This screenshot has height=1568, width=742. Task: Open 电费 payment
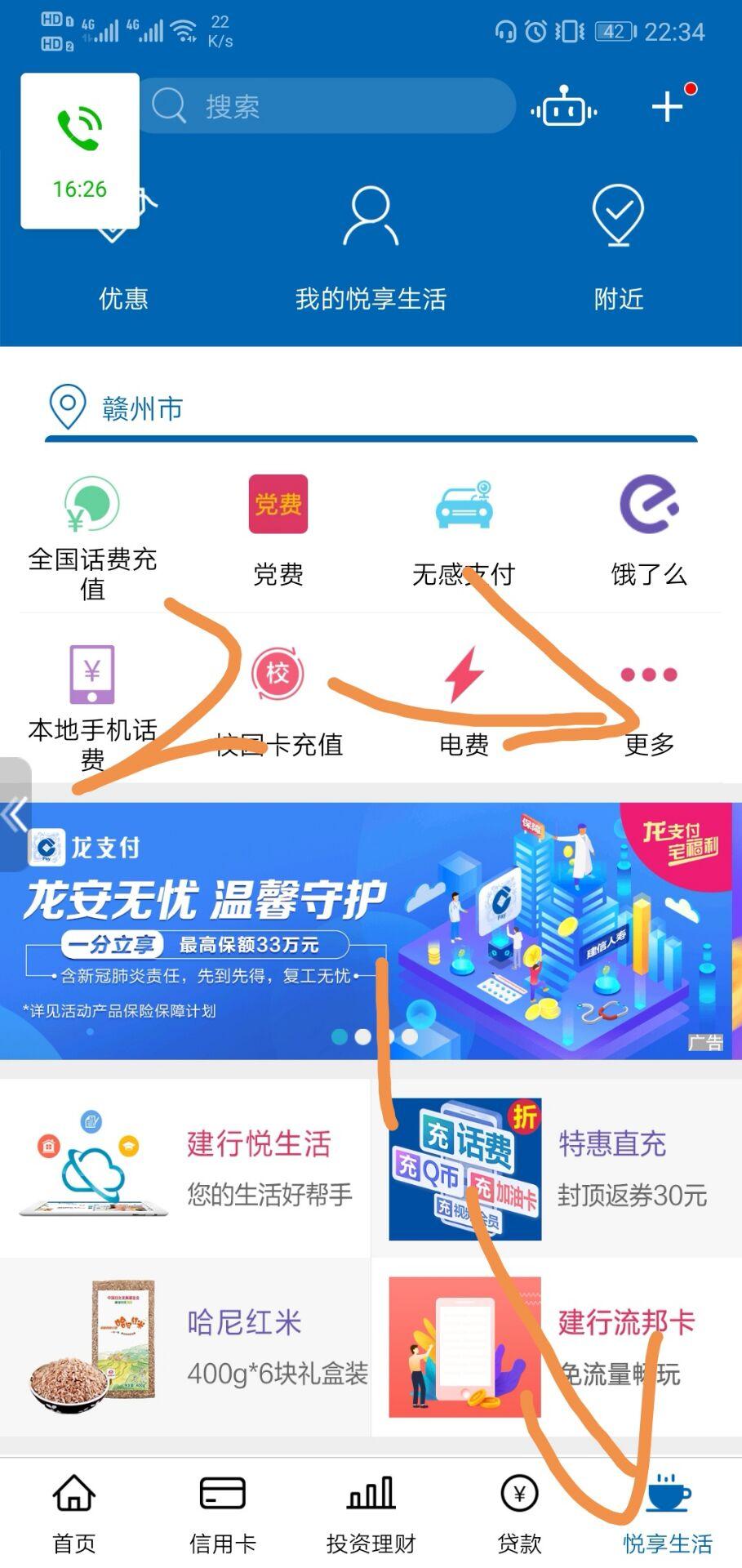pyautogui.click(x=464, y=702)
